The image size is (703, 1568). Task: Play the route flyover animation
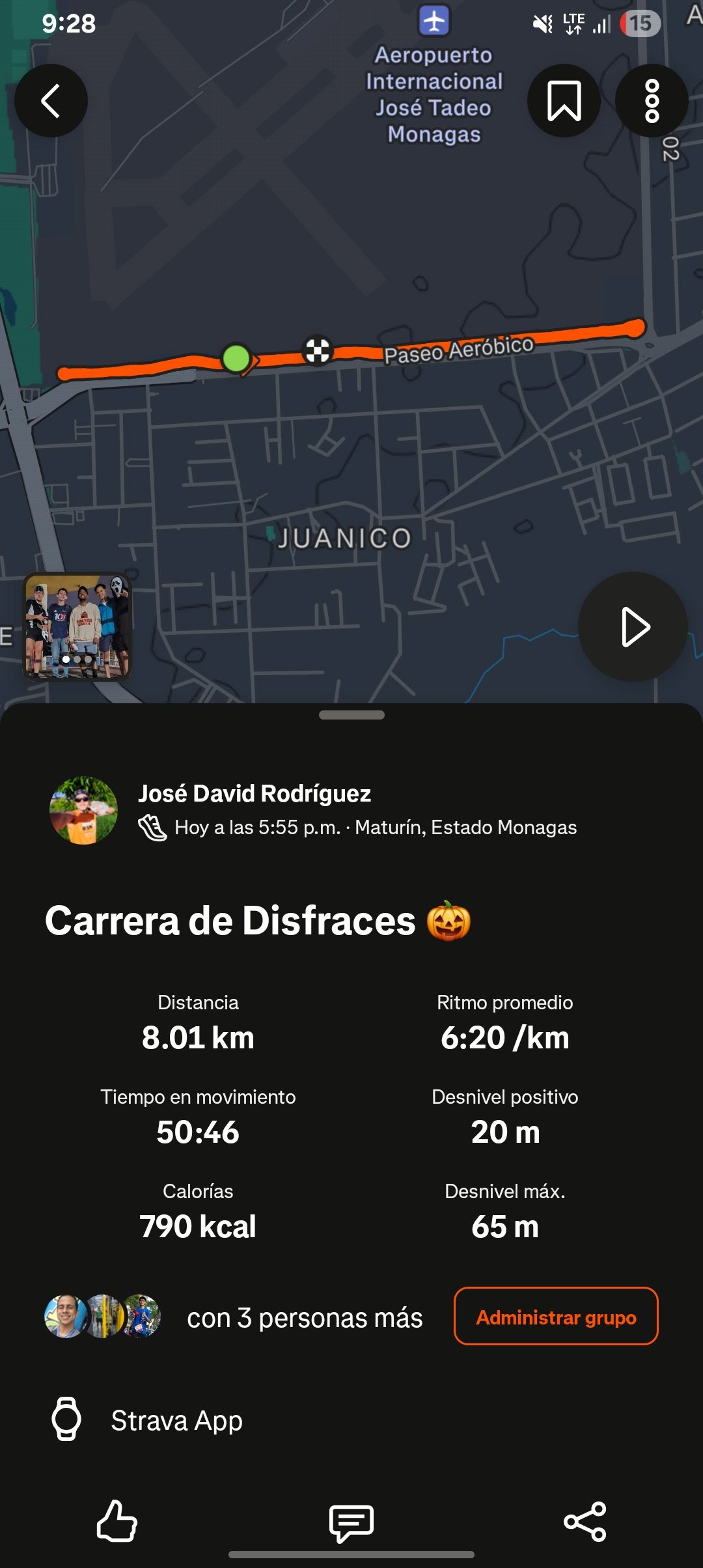point(633,626)
